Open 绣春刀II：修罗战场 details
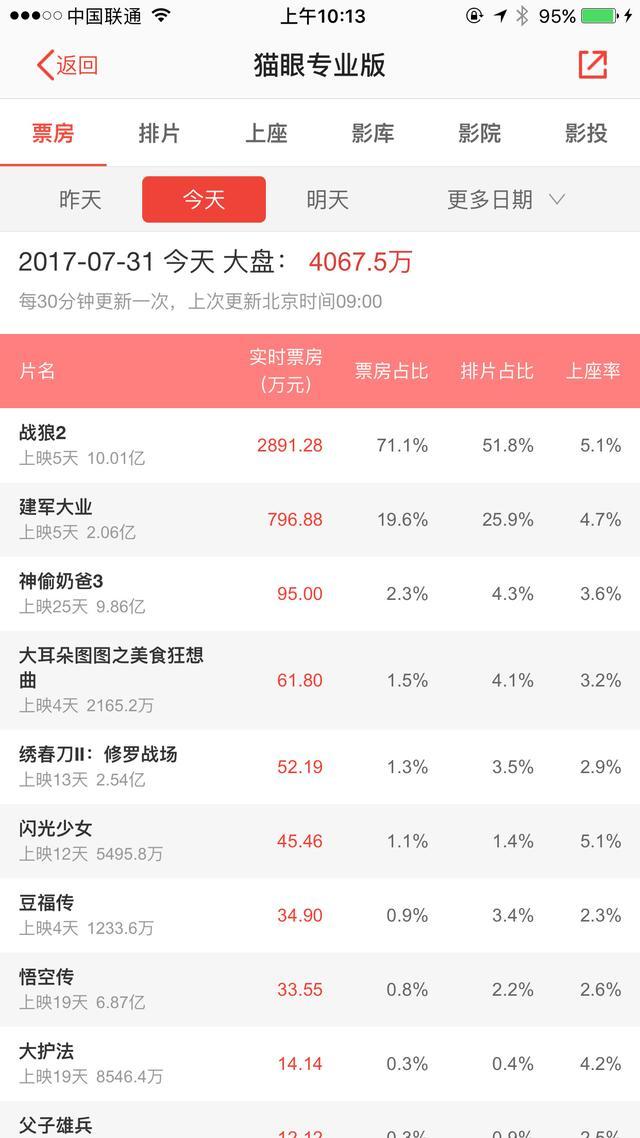This screenshot has width=640, height=1138. tap(320, 767)
